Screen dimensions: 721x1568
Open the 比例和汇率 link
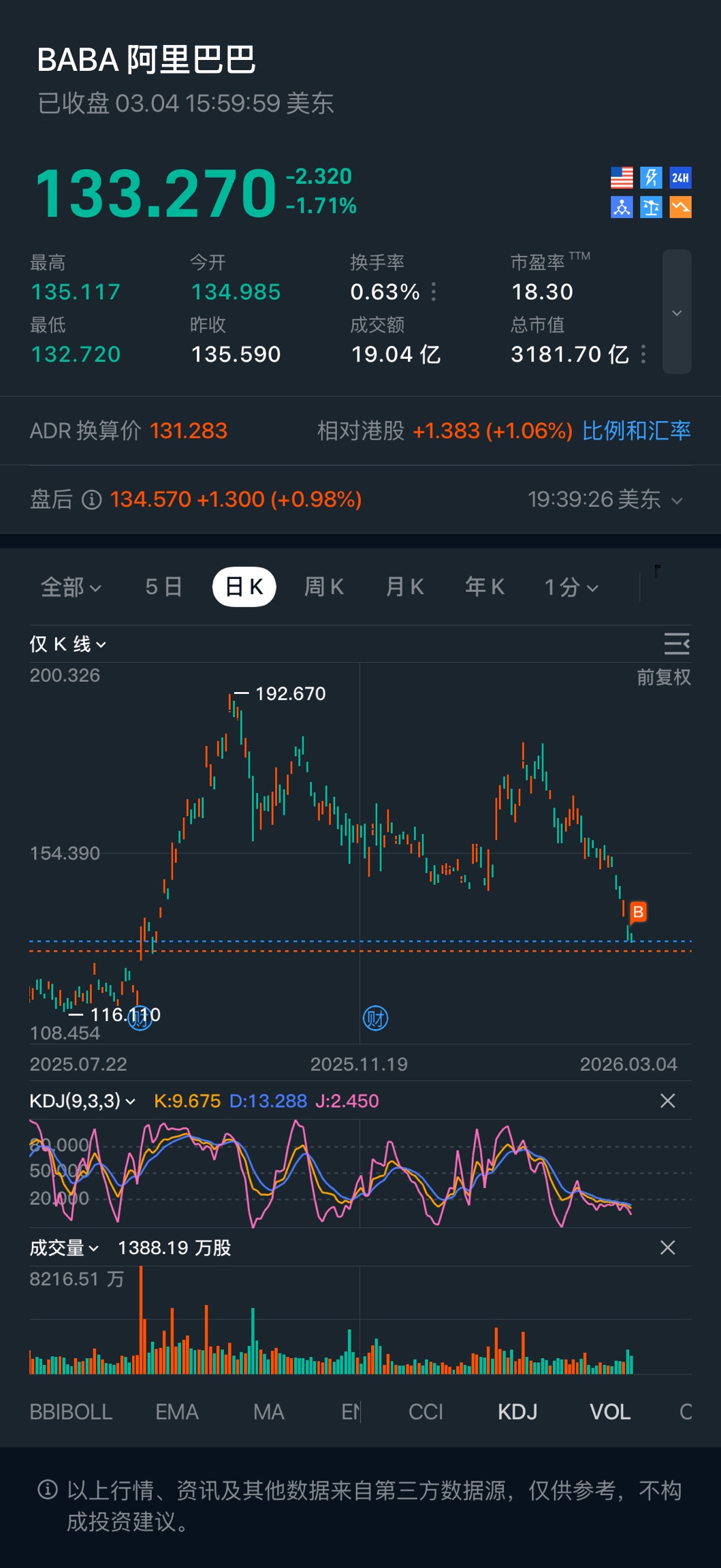[636, 430]
